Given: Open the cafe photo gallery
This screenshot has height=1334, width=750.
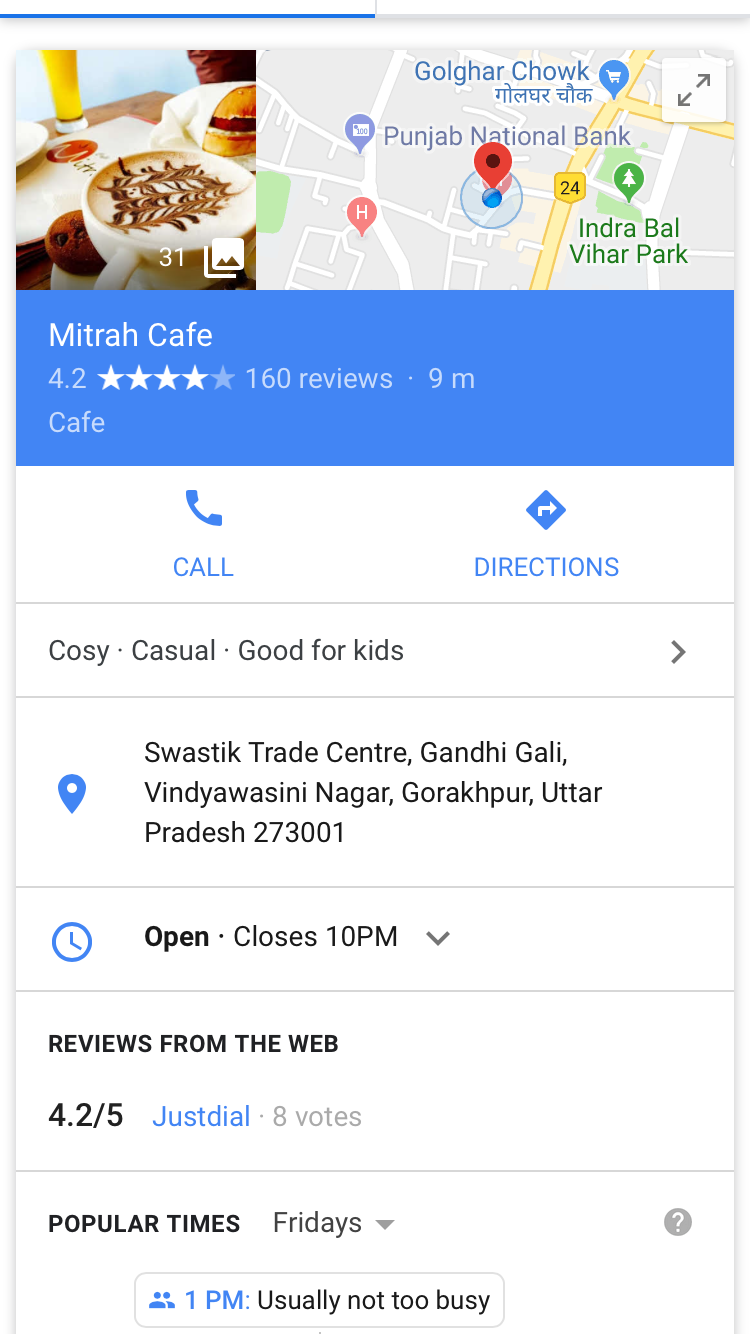Looking at the screenshot, I should click(136, 170).
